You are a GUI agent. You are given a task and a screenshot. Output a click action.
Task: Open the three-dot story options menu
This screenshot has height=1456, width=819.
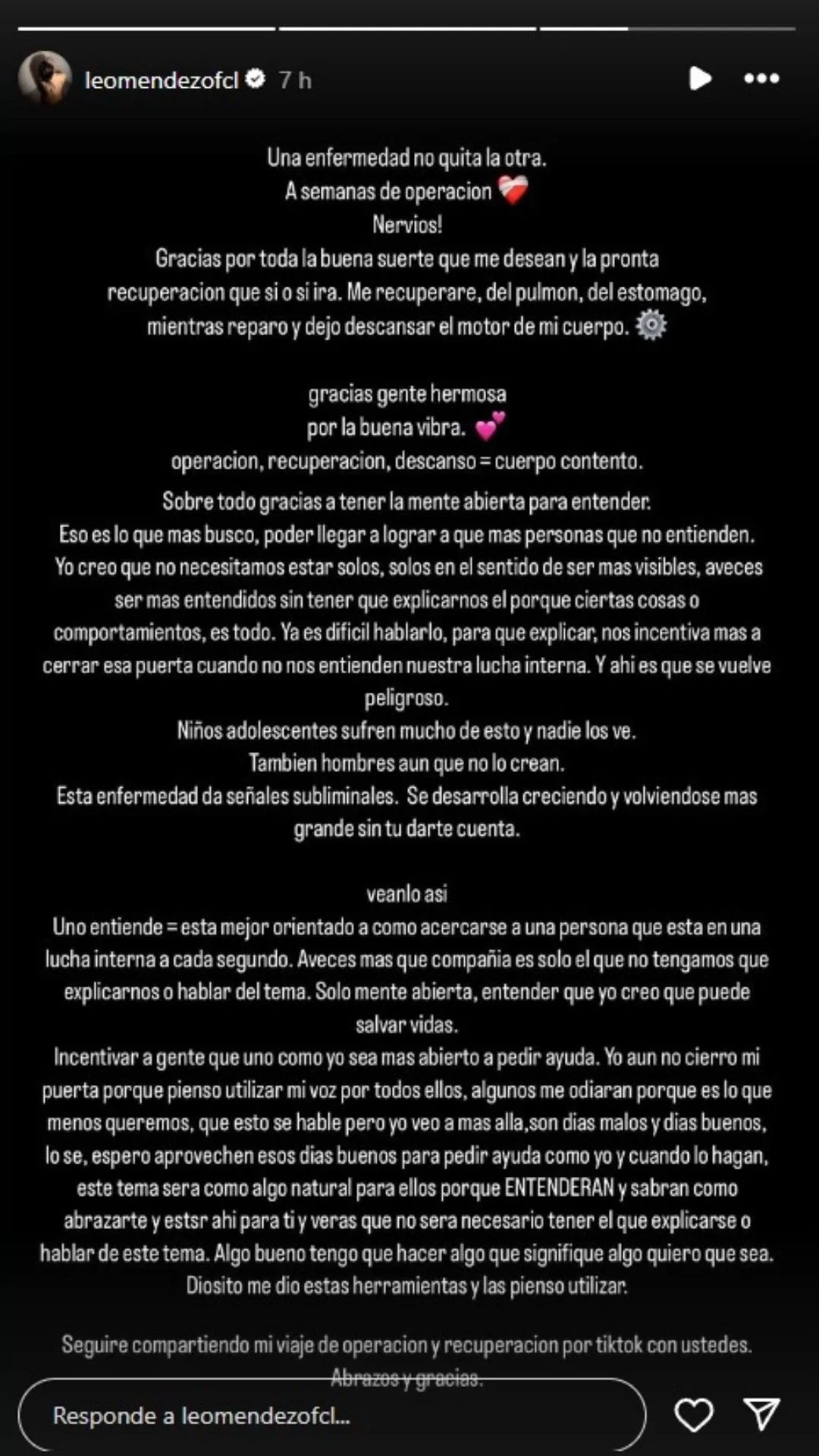point(761,78)
